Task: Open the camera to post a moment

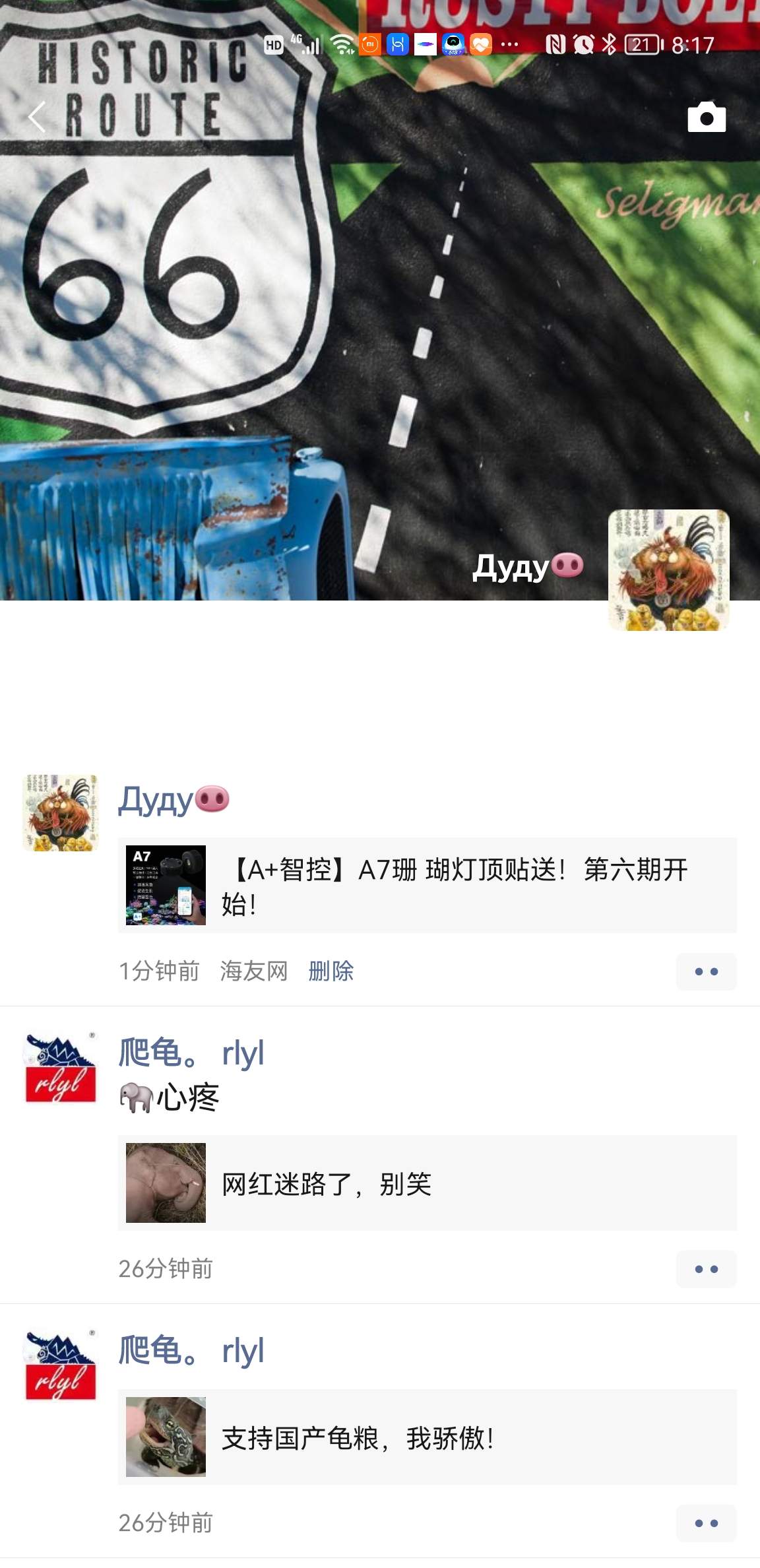Action: (706, 117)
